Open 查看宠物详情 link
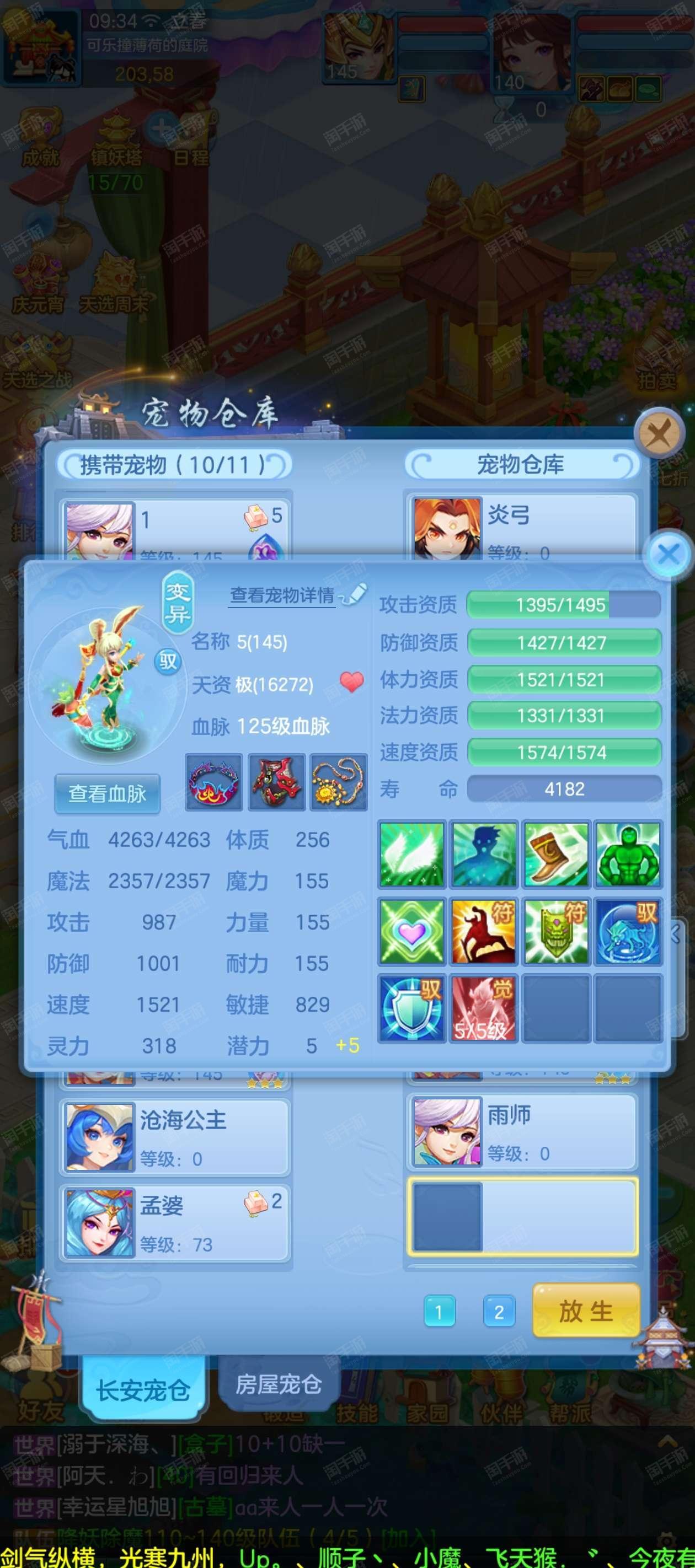The width and height of the screenshot is (695, 1568). tap(282, 595)
